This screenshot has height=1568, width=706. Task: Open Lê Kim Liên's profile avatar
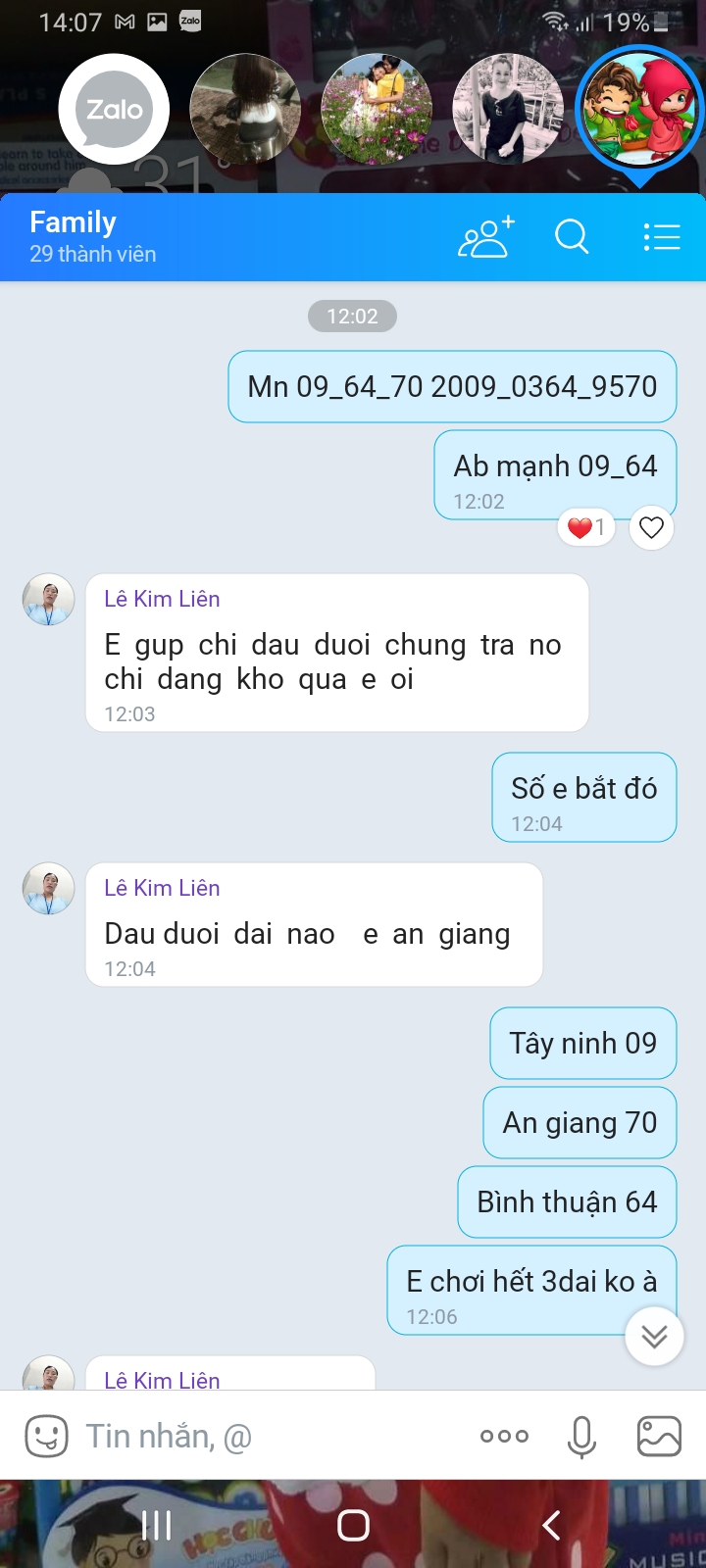tap(48, 600)
